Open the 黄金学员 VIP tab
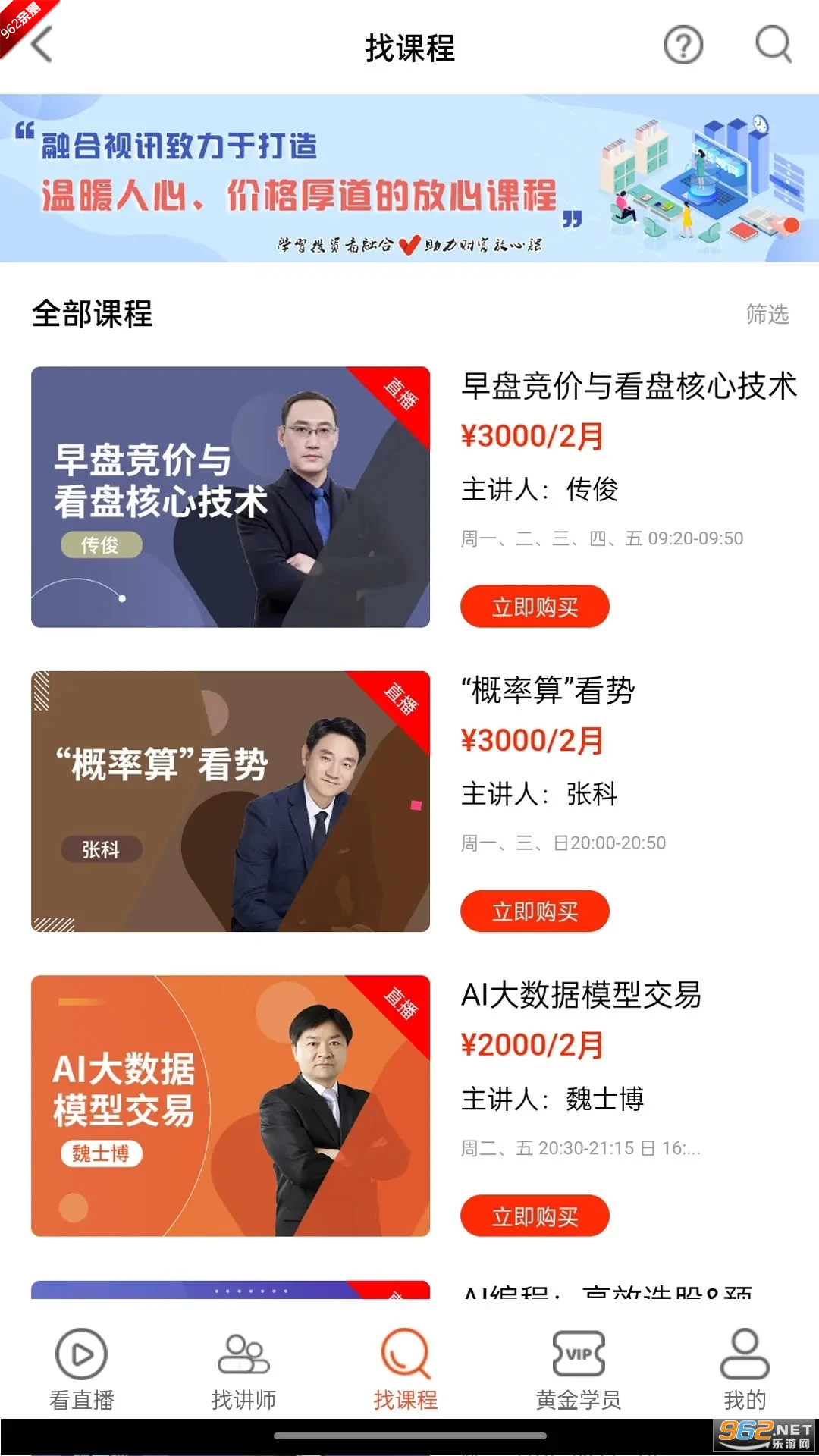Screen dimensions: 819x1456 point(578,1370)
